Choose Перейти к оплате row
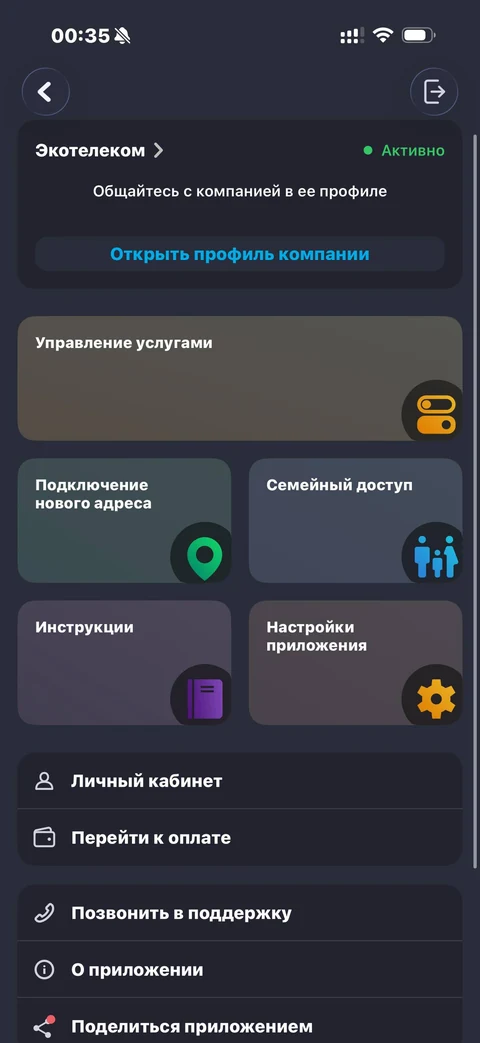The width and height of the screenshot is (480, 1043). tap(239, 837)
